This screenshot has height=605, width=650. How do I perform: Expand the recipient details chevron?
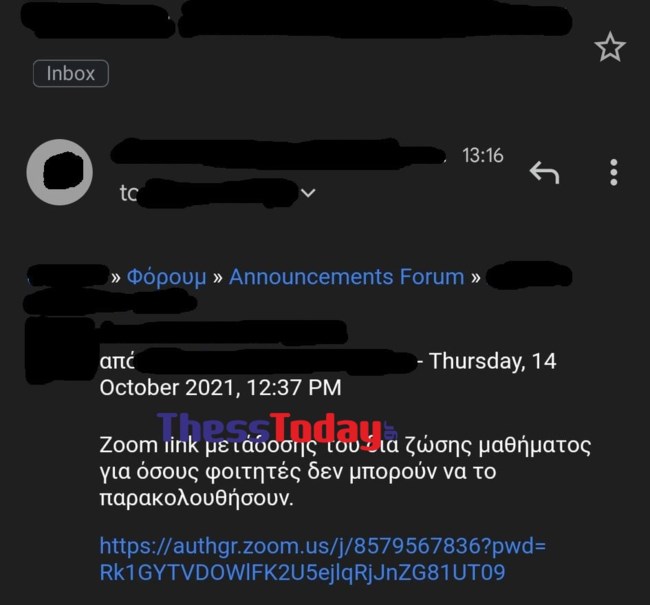(x=309, y=192)
